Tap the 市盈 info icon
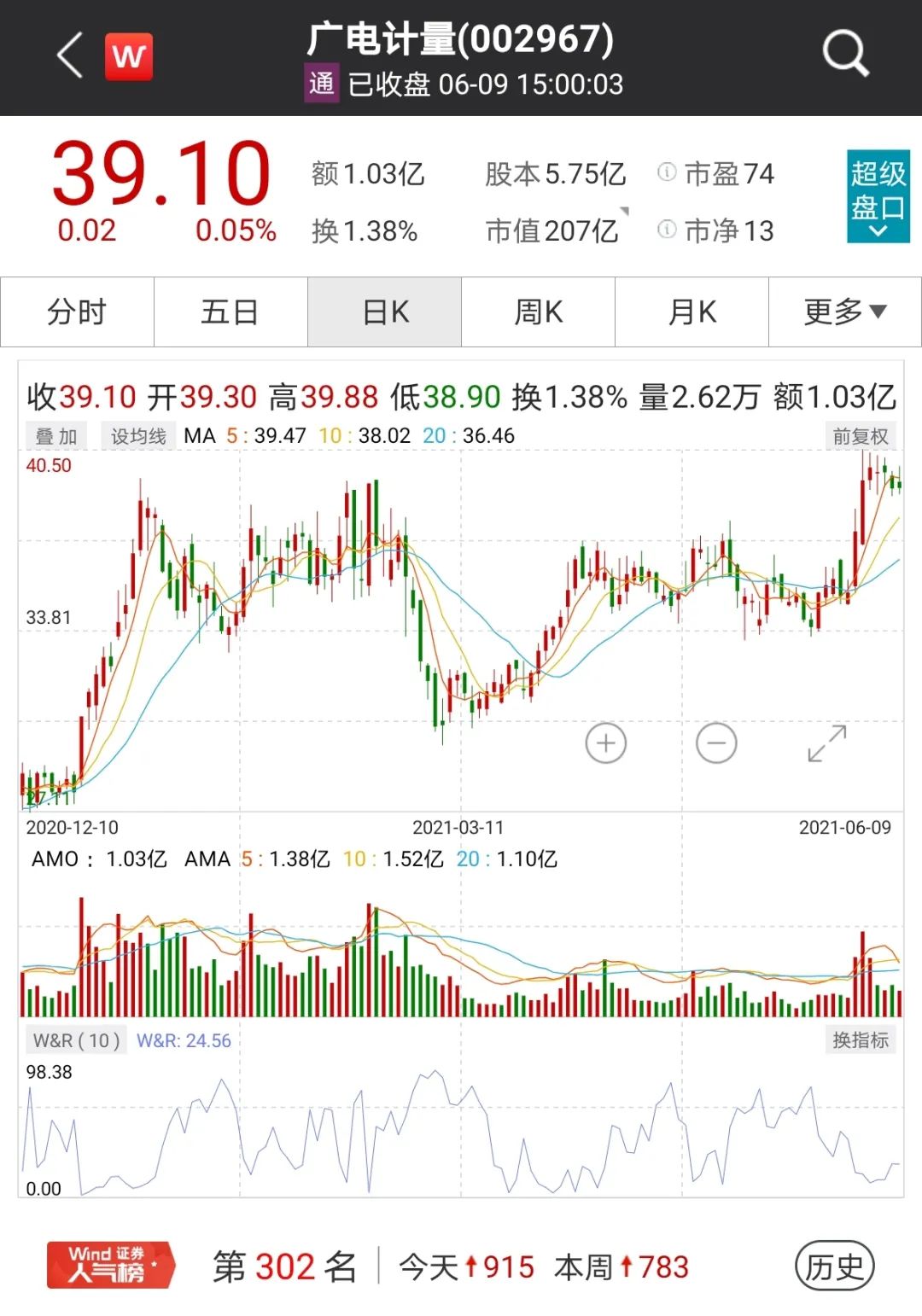Viewport: 922px width, 1316px height. (667, 173)
